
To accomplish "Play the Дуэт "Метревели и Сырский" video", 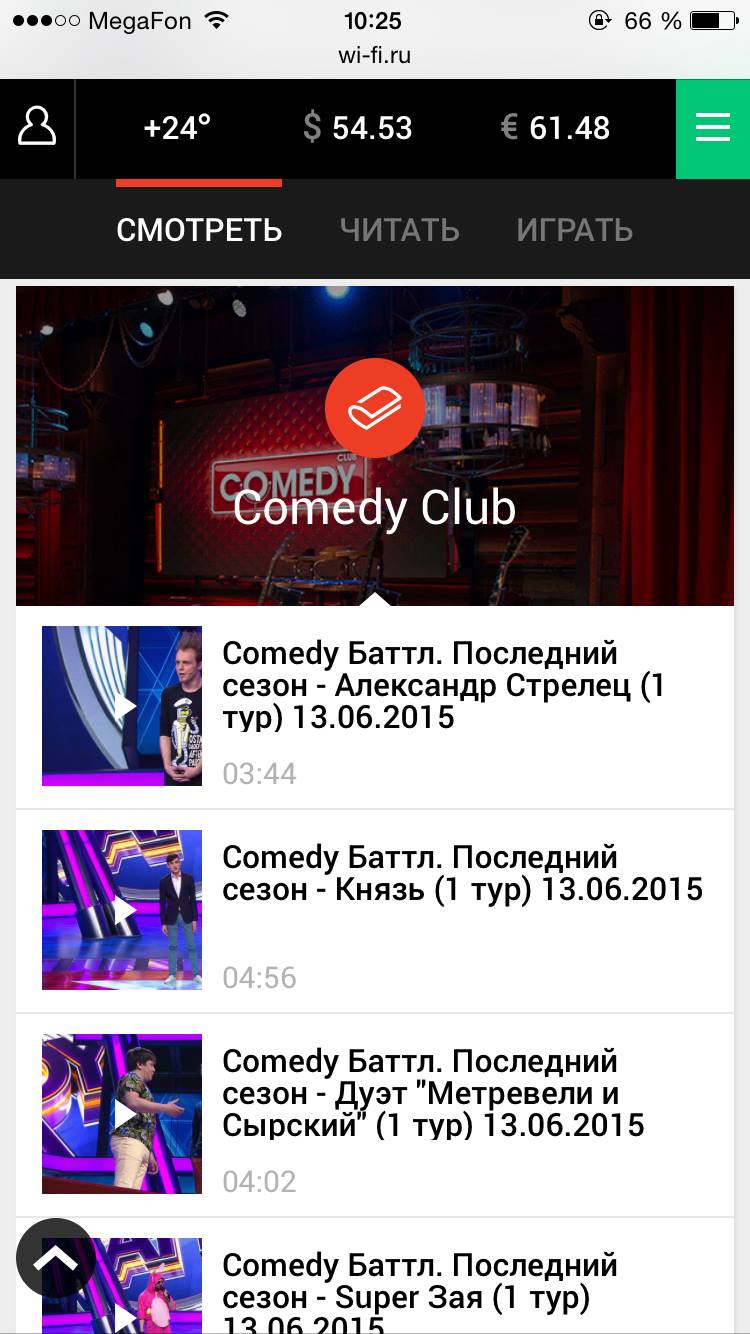I will point(122,1114).
